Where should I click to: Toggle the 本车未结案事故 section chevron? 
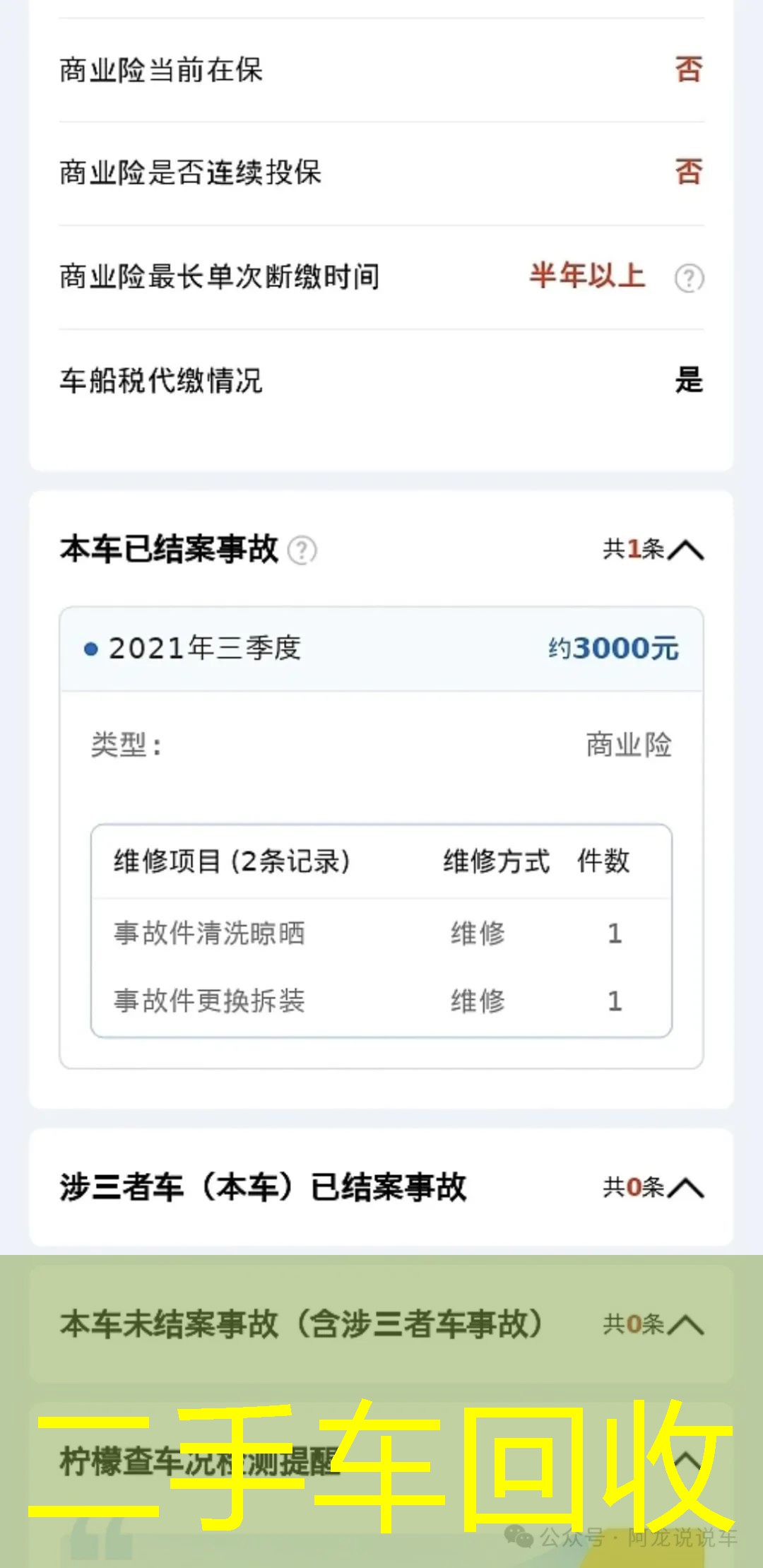click(x=685, y=1324)
